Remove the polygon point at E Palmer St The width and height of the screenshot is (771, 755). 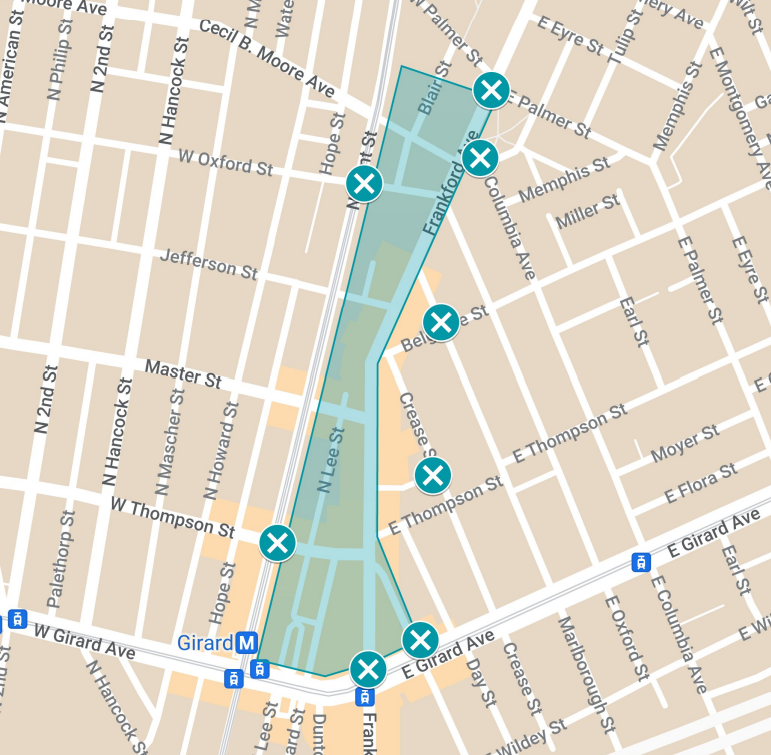click(491, 91)
